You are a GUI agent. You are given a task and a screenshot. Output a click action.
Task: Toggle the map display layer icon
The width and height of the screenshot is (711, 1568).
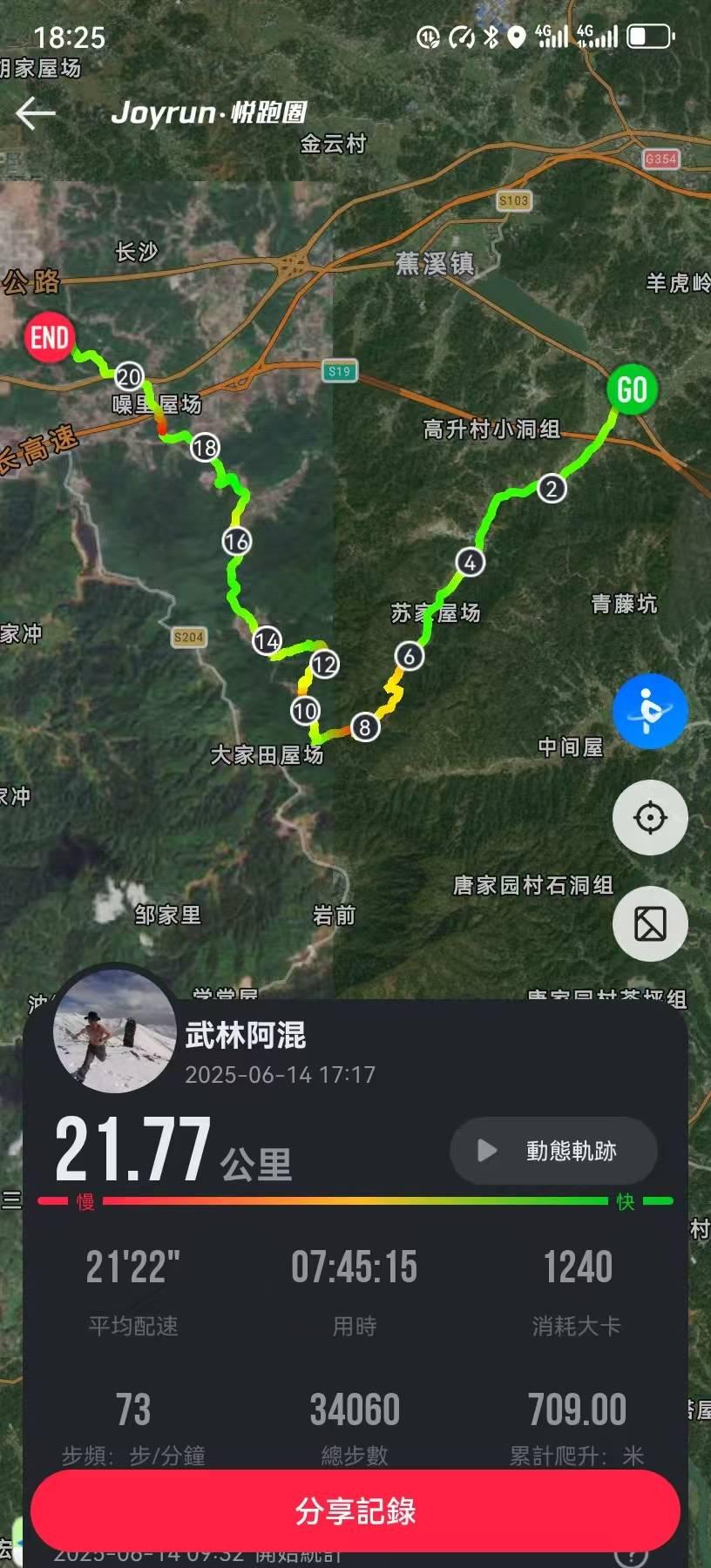point(650,923)
